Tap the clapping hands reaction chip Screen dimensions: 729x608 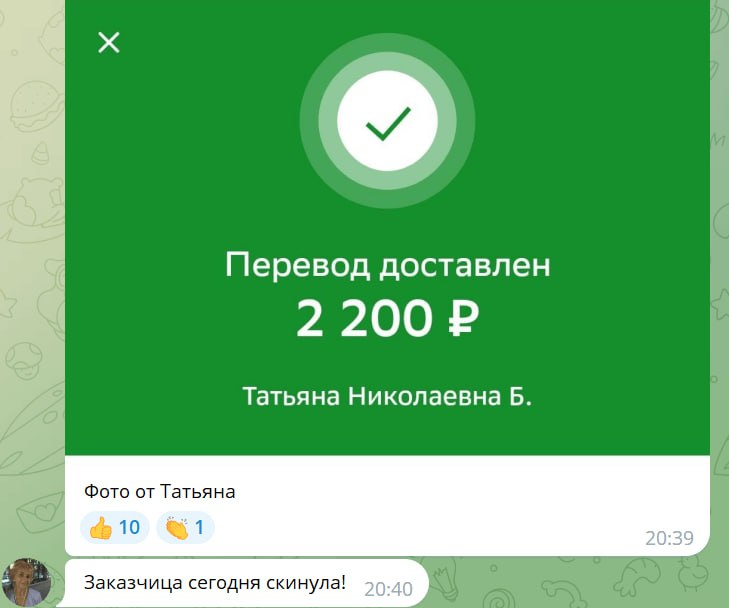(x=185, y=527)
